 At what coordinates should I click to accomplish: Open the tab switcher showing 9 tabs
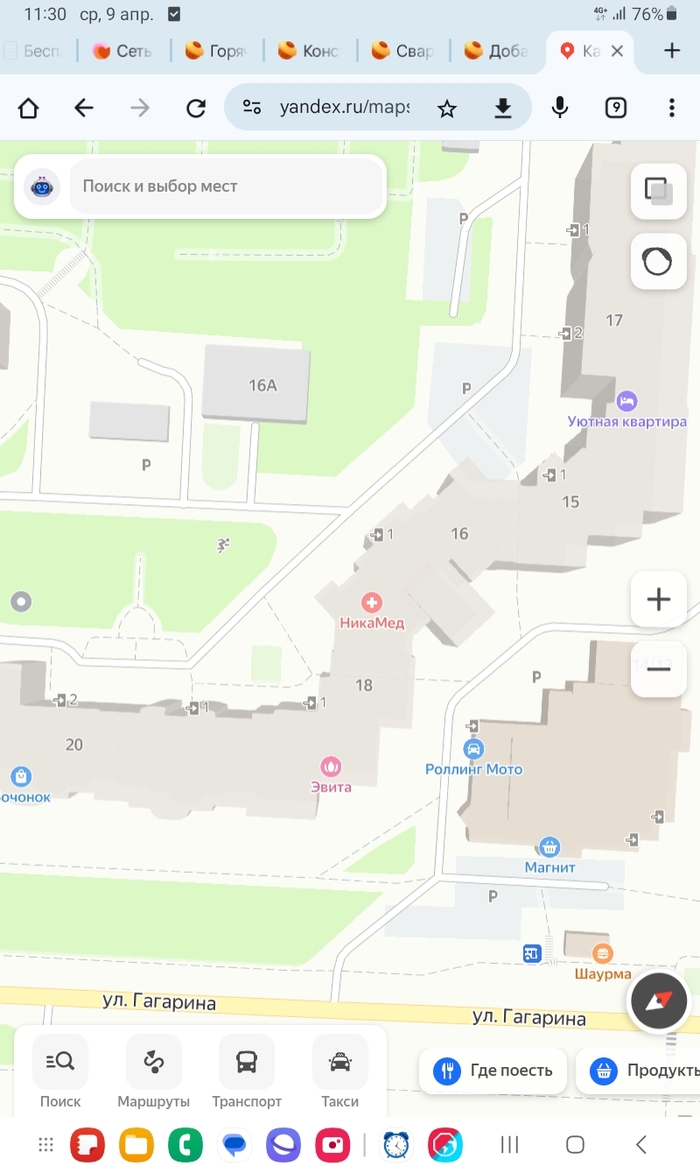tap(616, 108)
